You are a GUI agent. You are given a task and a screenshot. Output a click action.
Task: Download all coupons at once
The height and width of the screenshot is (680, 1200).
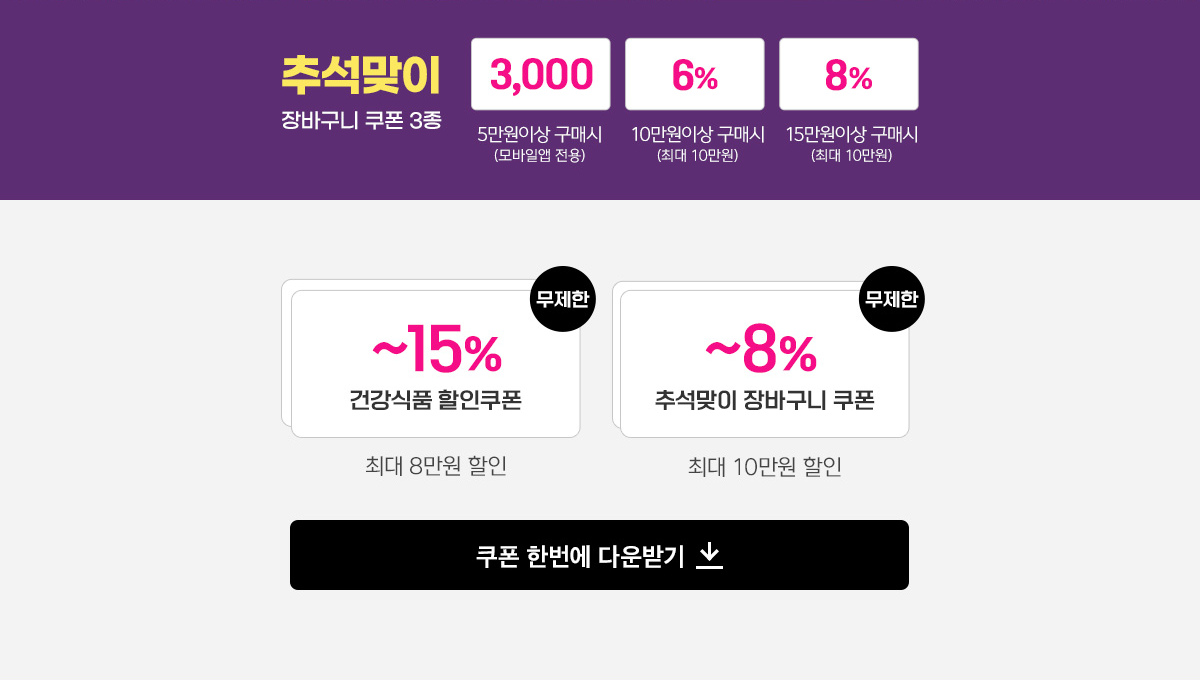coord(599,555)
